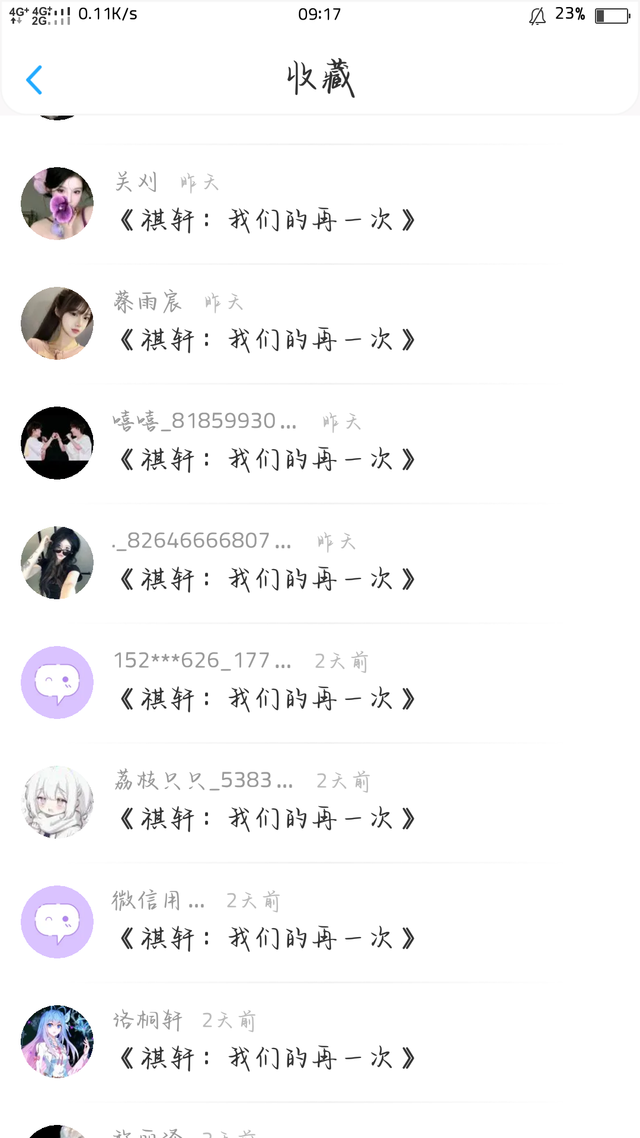640x1138 pixels.
Task: Open the entry from ._82646666807
Action: coord(266,579)
